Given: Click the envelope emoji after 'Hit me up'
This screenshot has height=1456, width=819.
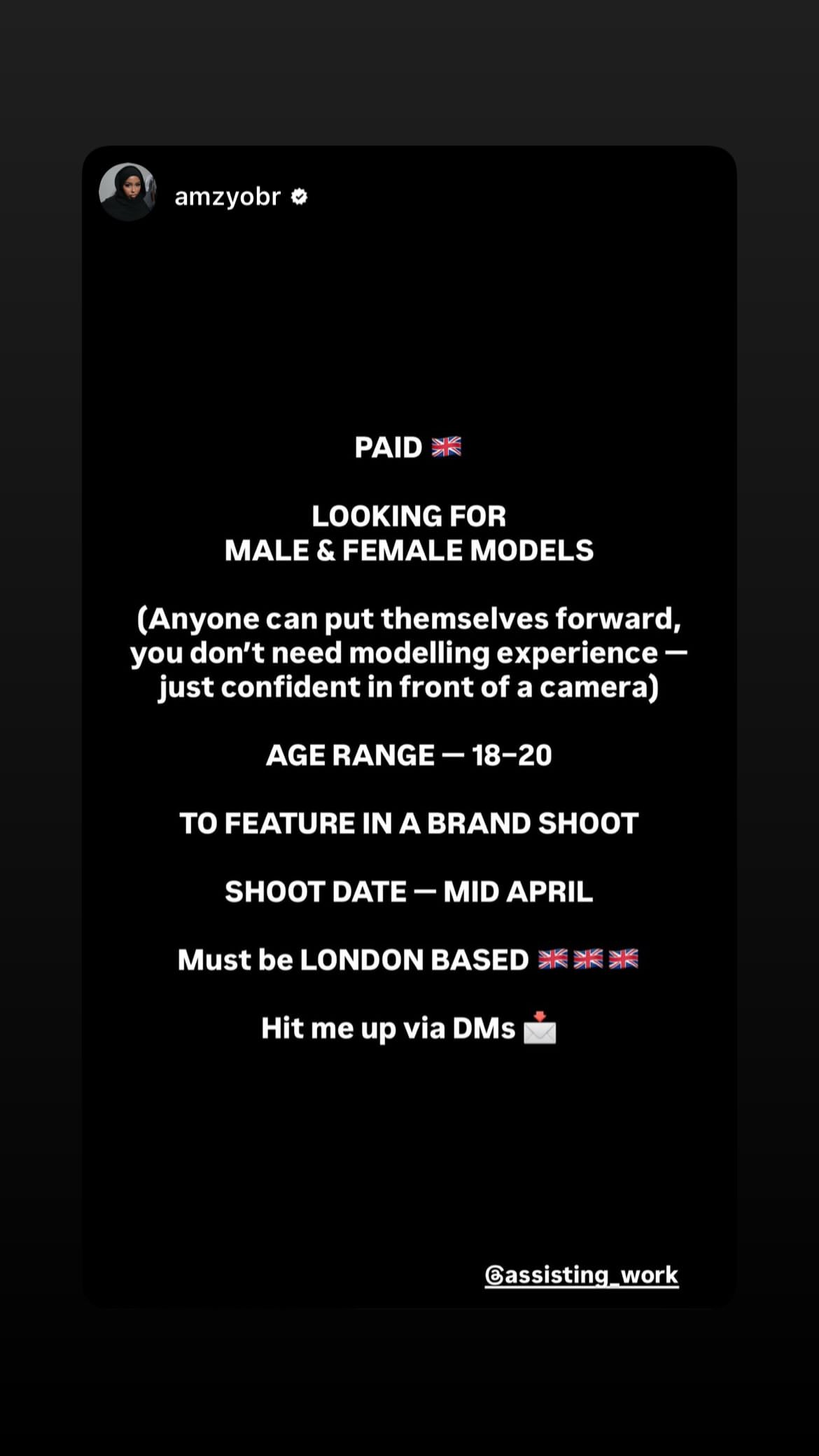Looking at the screenshot, I should [x=541, y=1029].
